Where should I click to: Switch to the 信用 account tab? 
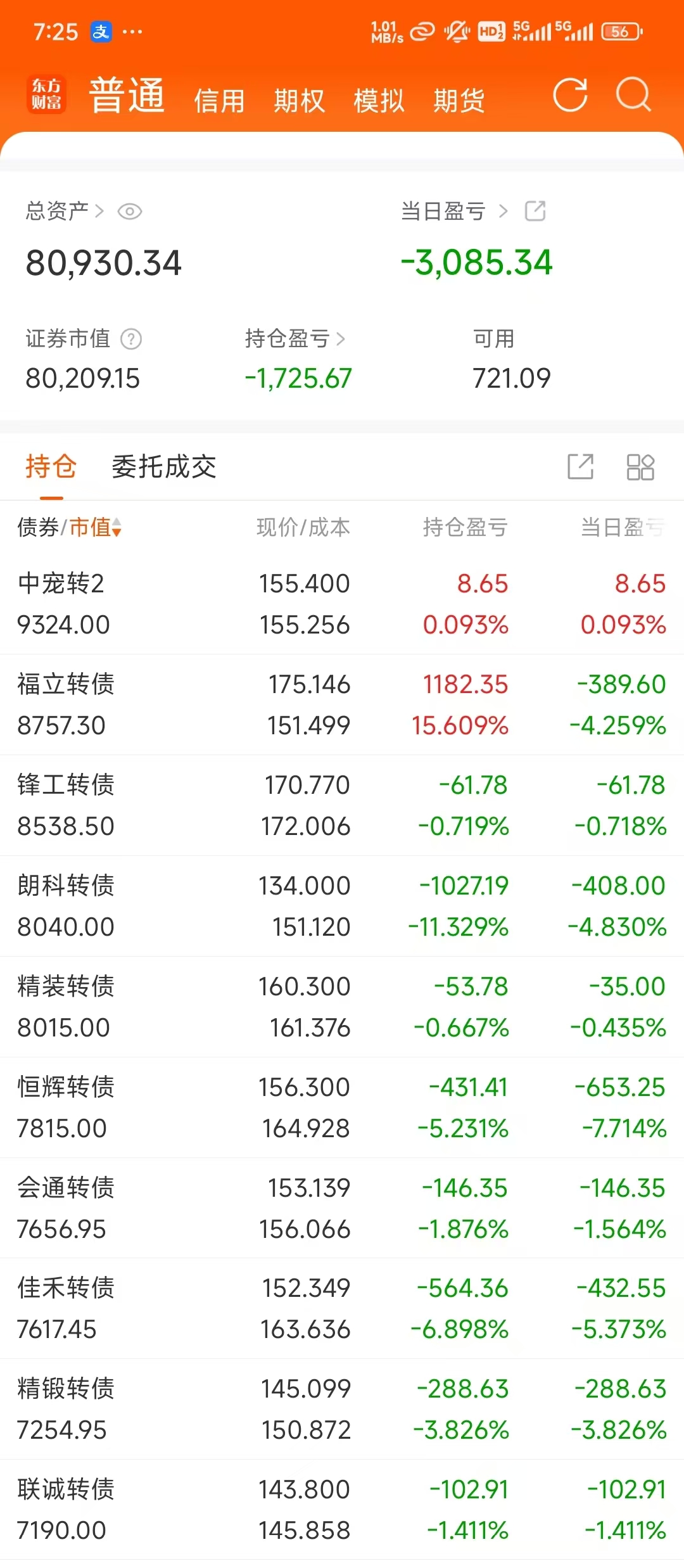coord(219,101)
